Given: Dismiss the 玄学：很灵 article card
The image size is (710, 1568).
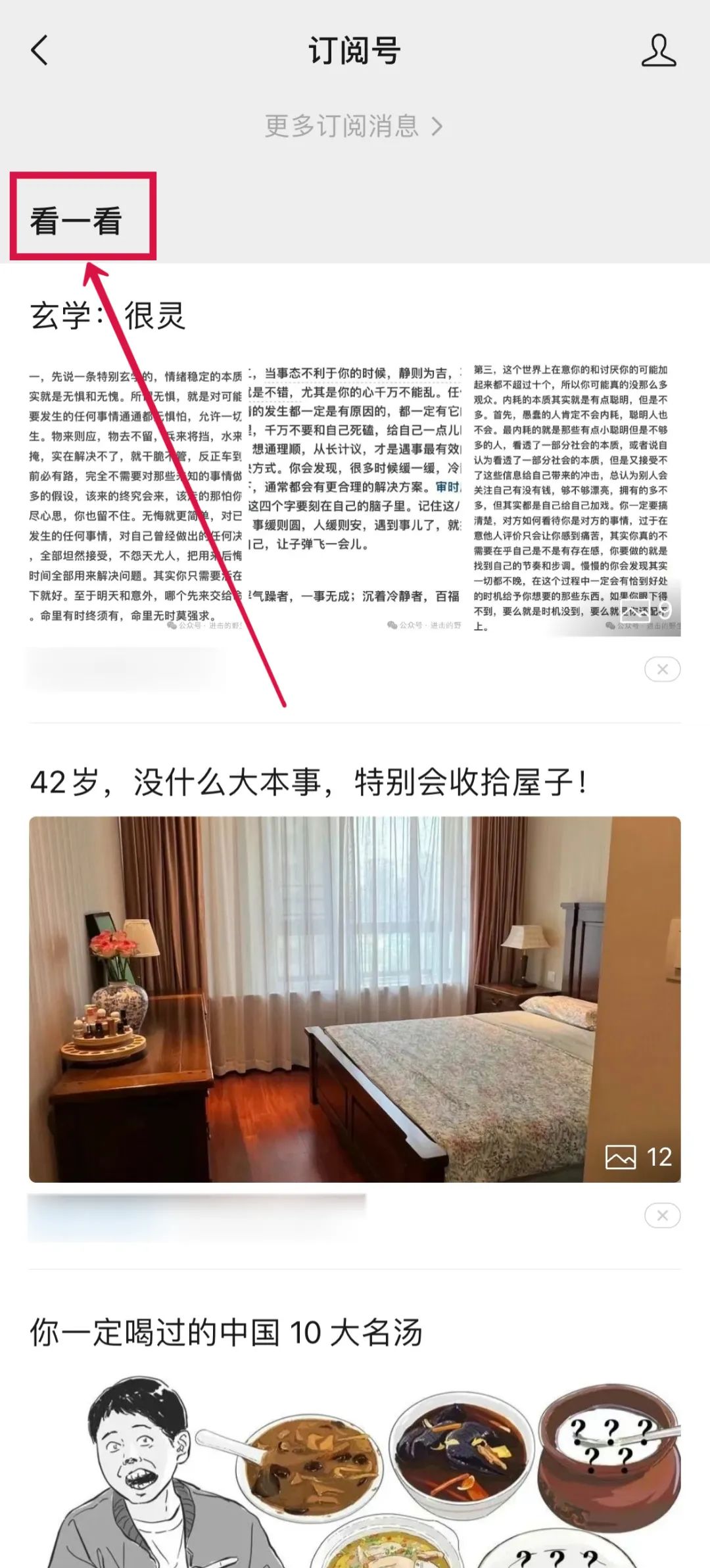Looking at the screenshot, I should click(662, 669).
